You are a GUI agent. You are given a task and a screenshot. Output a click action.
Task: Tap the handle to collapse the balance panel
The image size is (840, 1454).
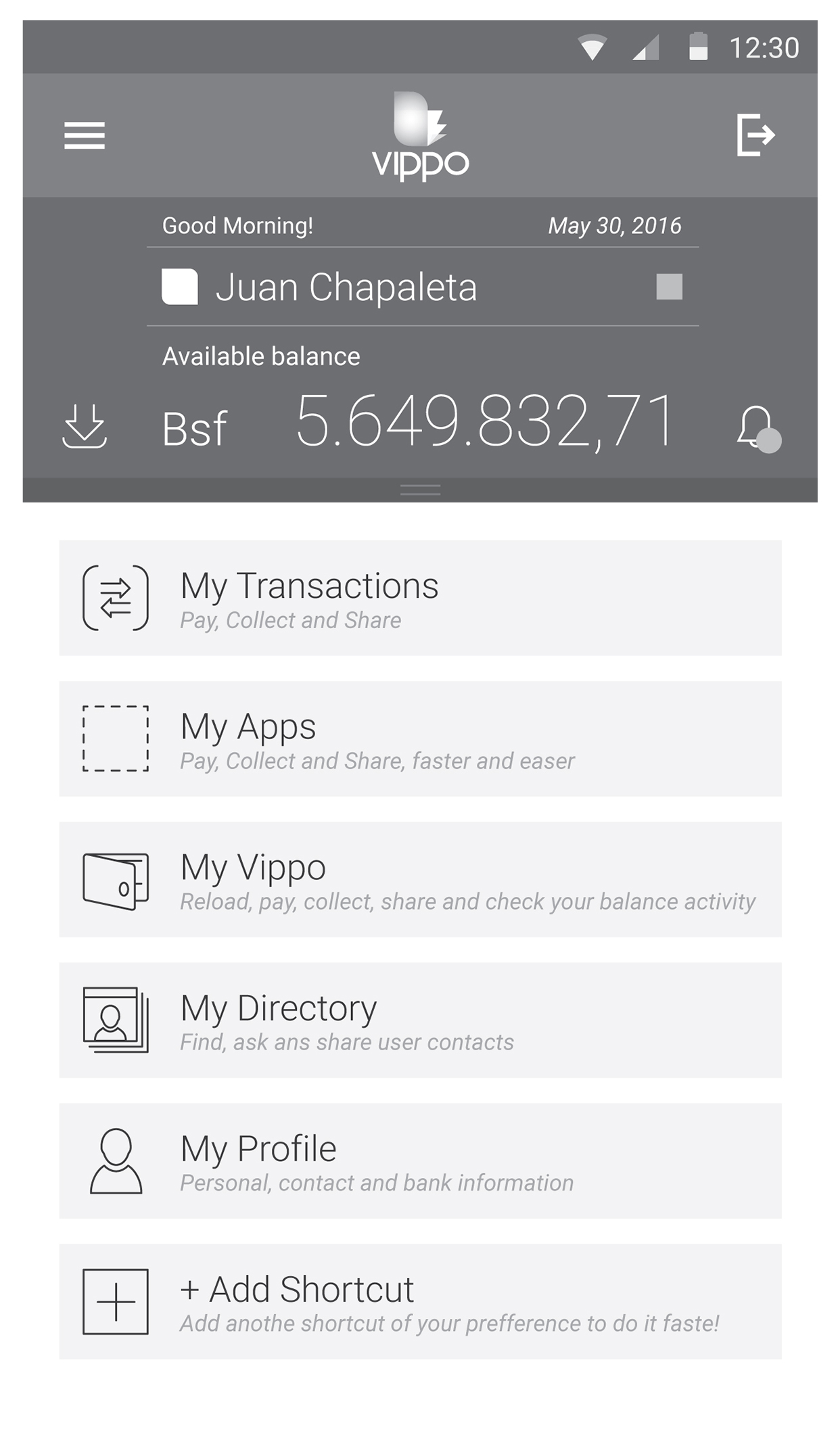420,490
